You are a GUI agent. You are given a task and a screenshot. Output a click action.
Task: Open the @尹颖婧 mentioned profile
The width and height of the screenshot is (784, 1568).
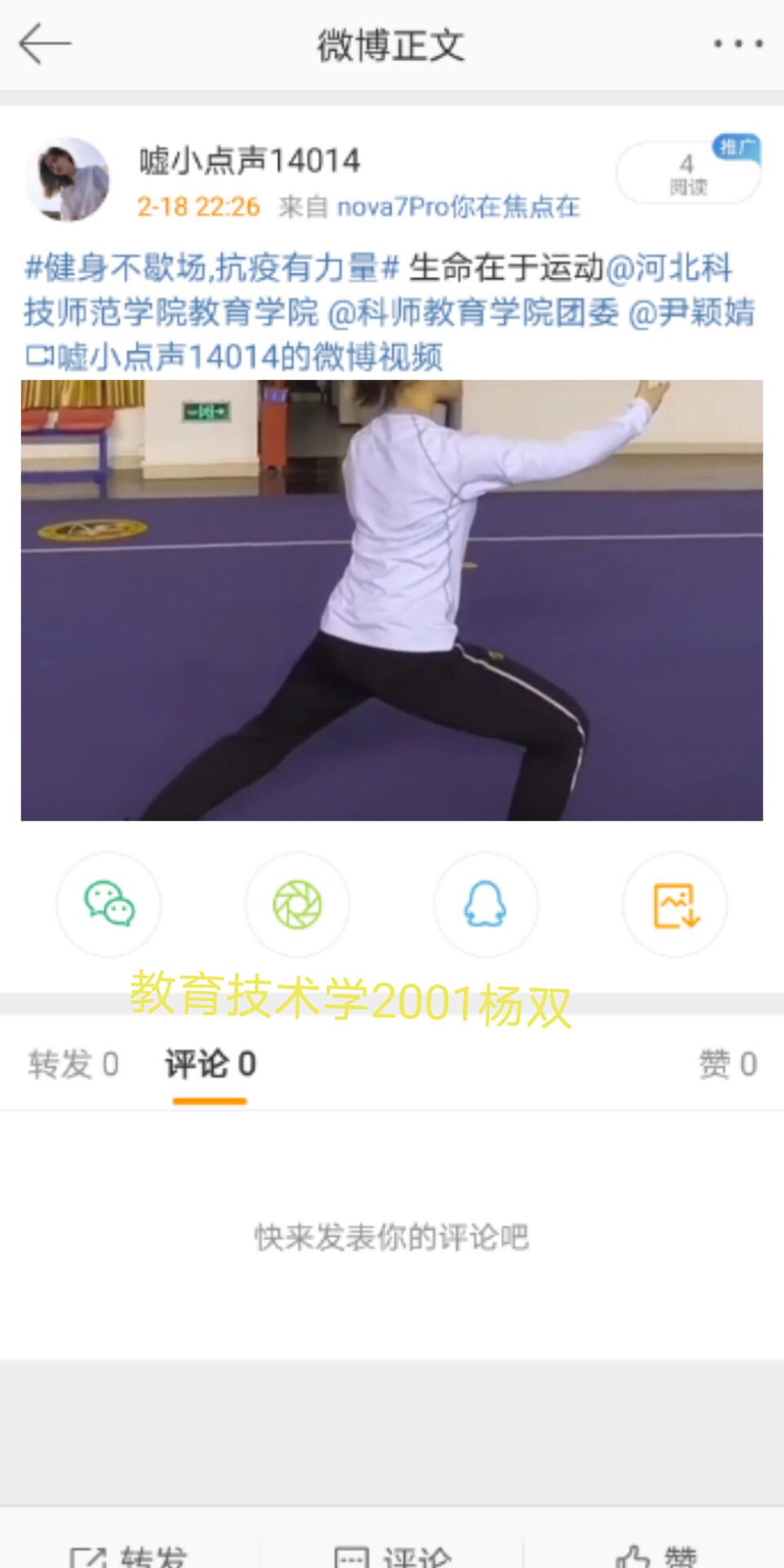692,313
